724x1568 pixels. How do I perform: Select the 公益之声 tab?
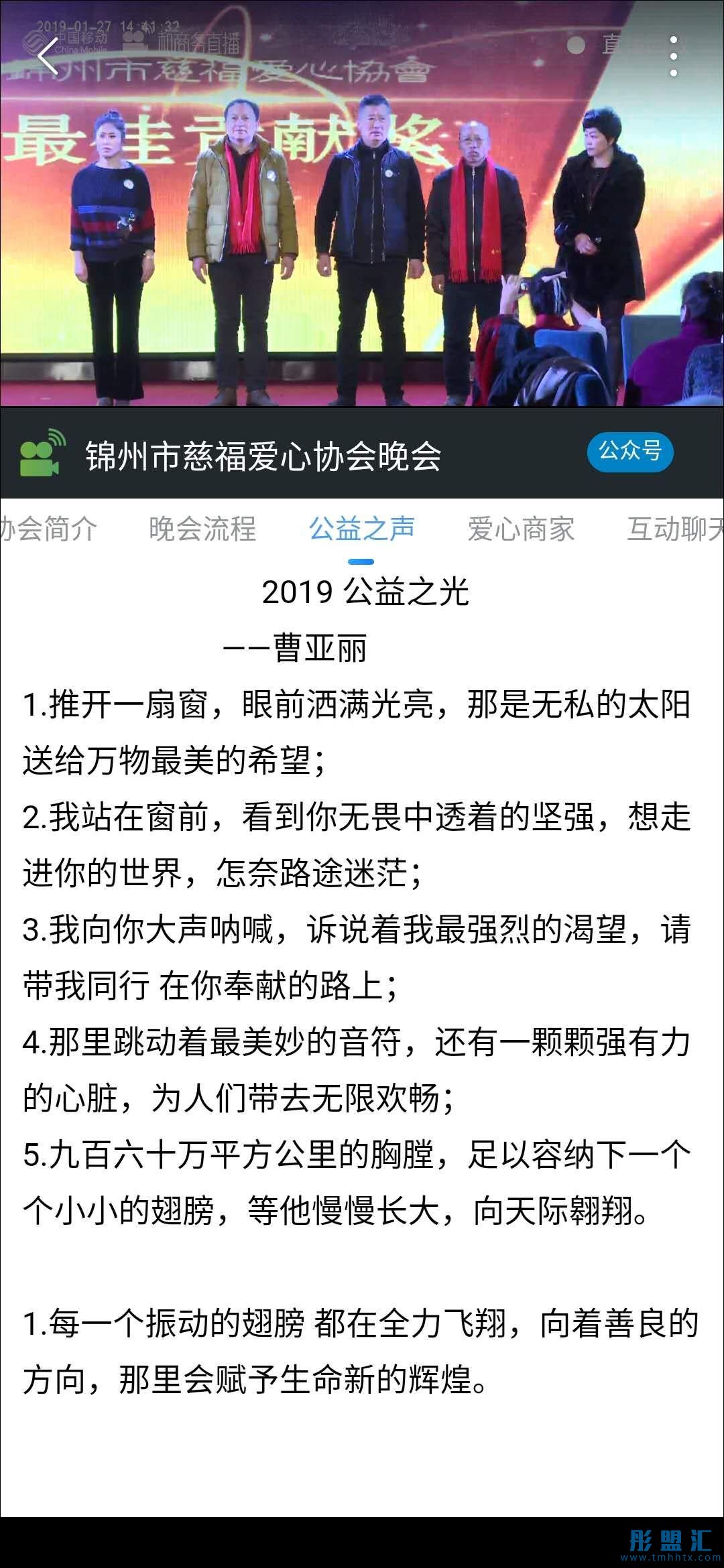pyautogui.click(x=361, y=529)
